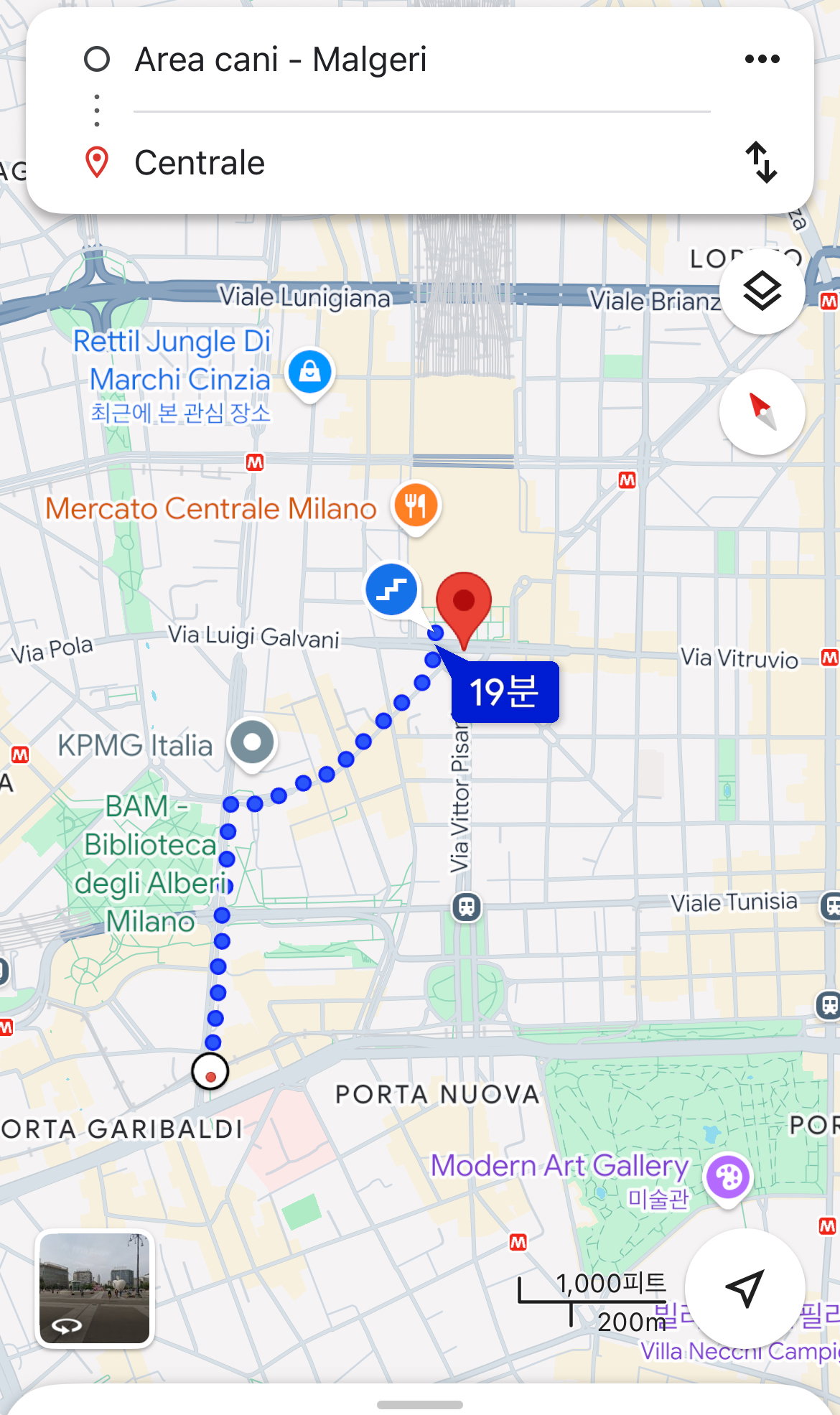Open the map layers button
The width and height of the screenshot is (840, 1415).
click(x=762, y=291)
